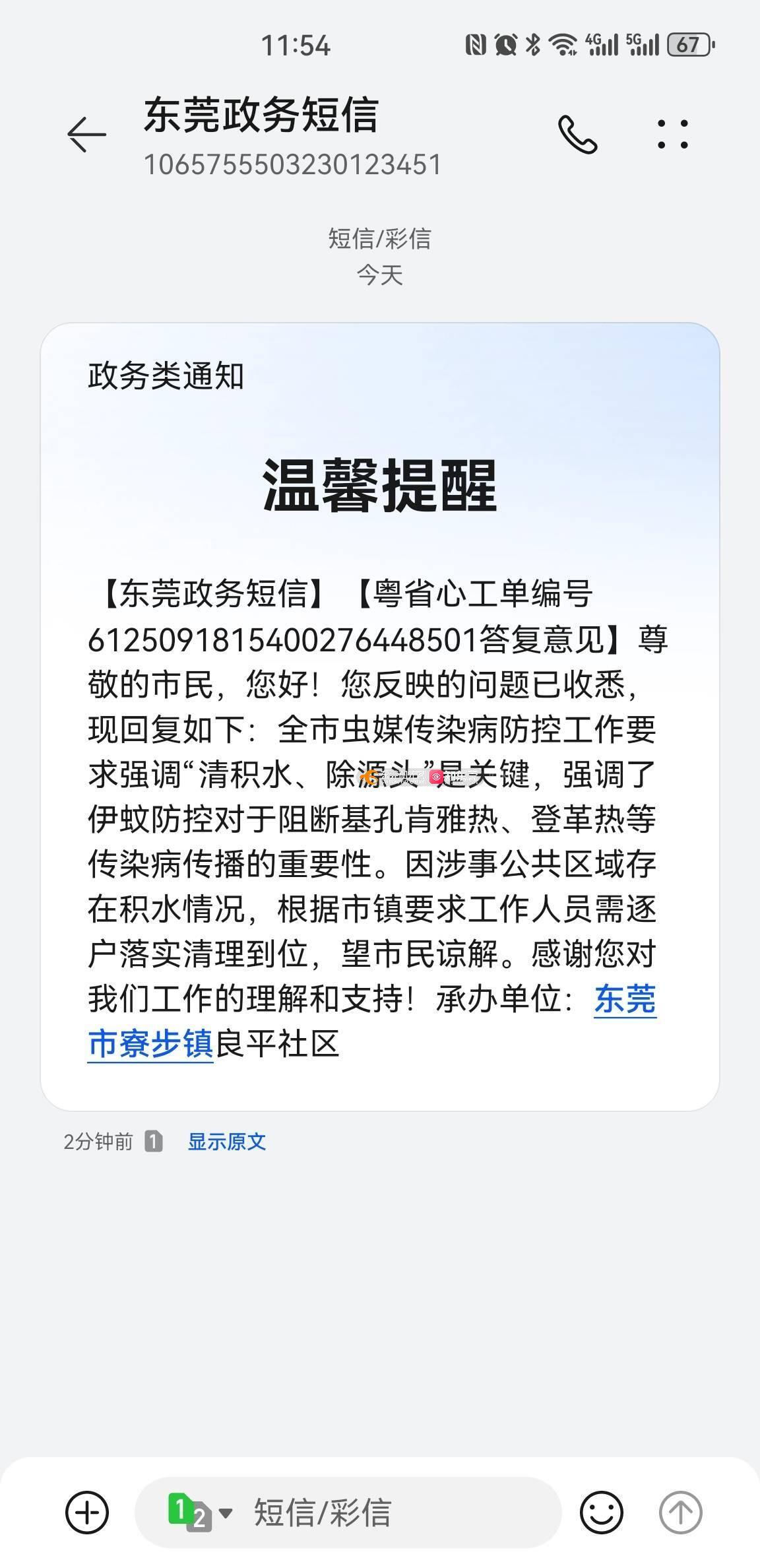The width and height of the screenshot is (760, 1568).
Task: Switch the SIM card selector
Action: (200, 1512)
